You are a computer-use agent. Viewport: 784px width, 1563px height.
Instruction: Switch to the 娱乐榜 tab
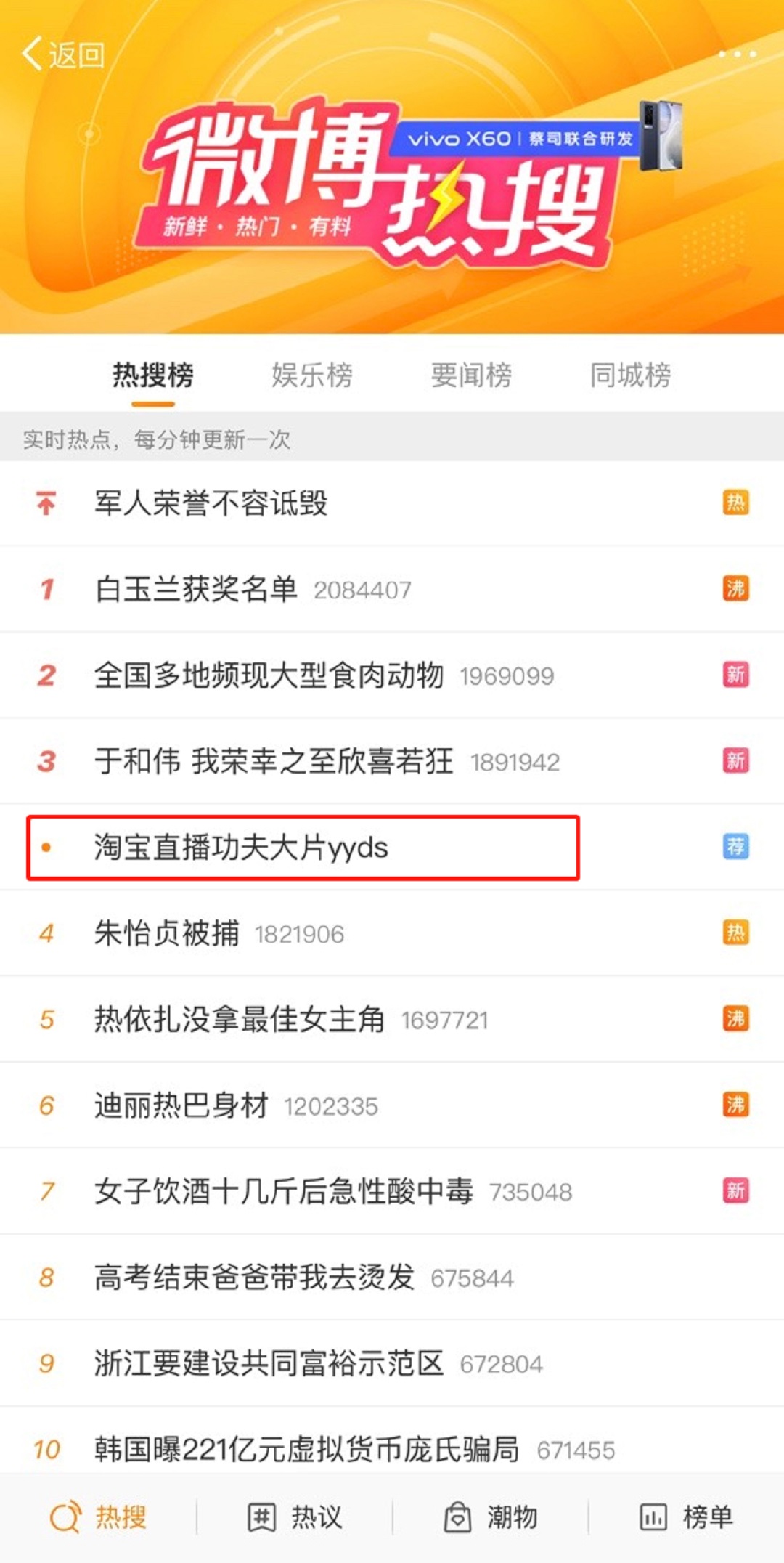312,375
